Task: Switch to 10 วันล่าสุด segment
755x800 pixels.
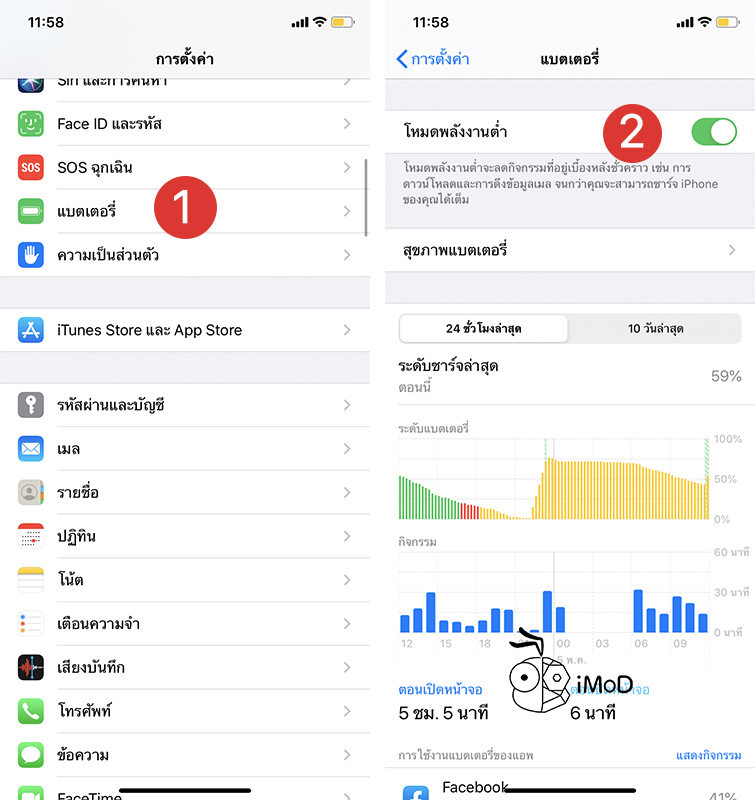Action: point(655,329)
